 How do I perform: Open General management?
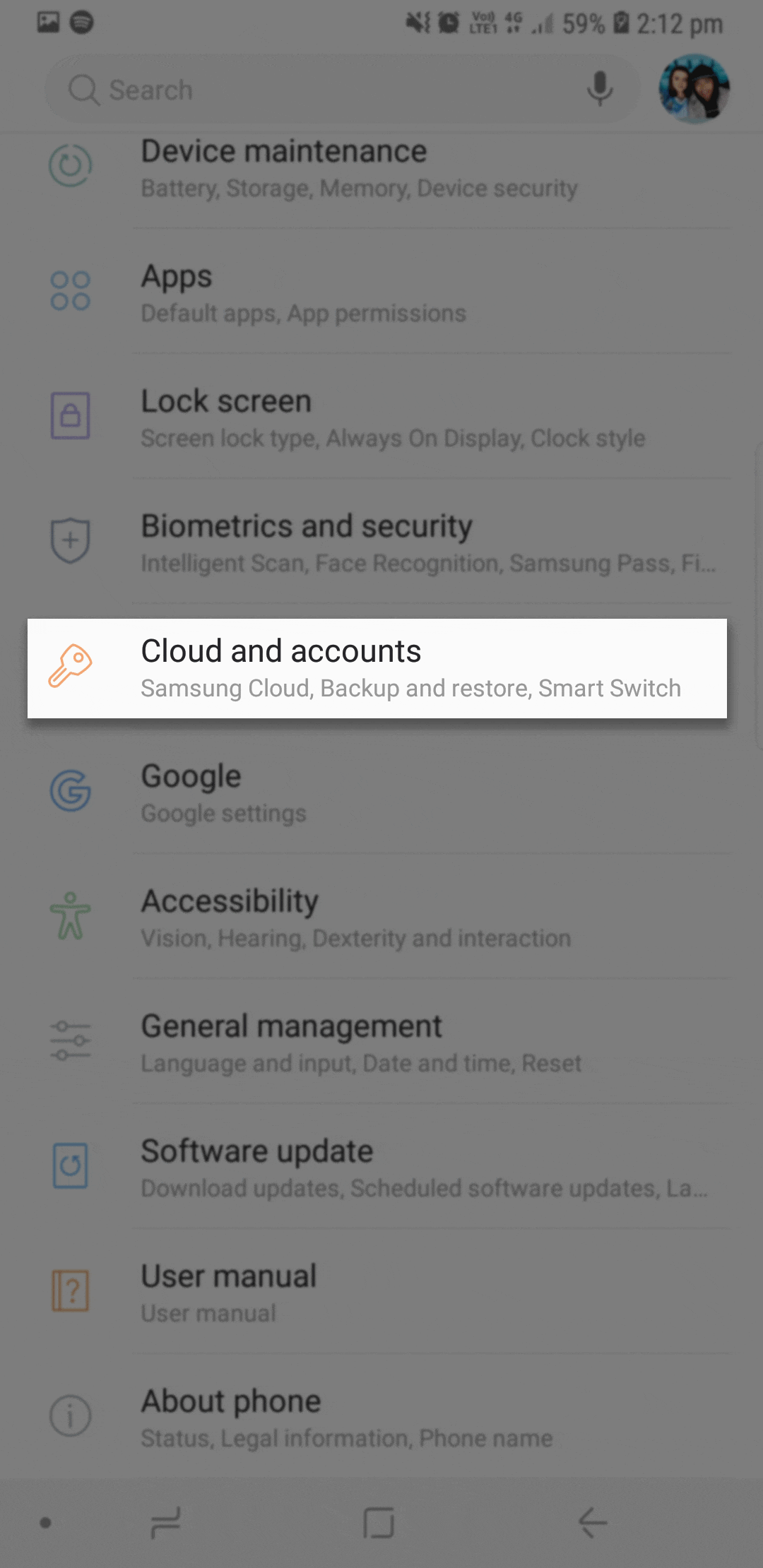point(381,1042)
